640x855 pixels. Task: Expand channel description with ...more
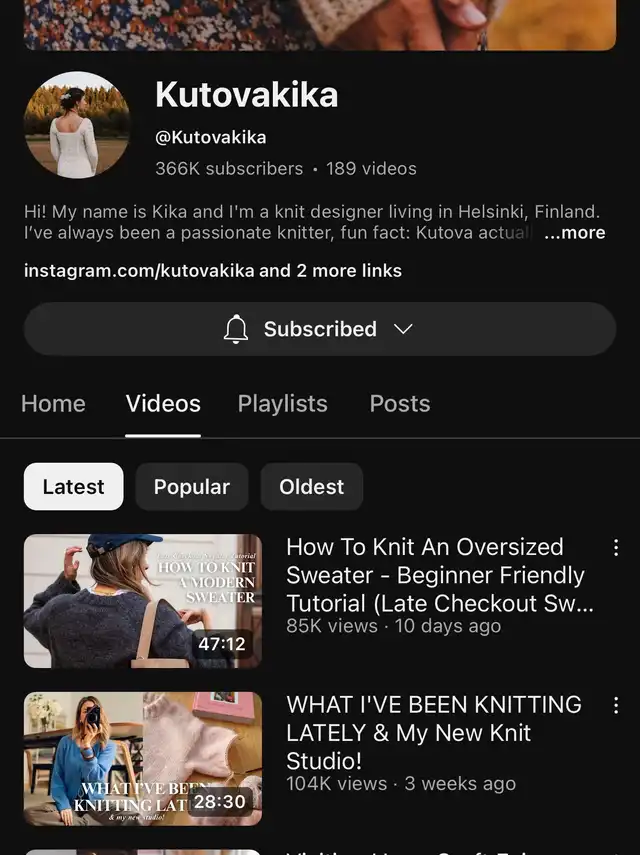574,233
